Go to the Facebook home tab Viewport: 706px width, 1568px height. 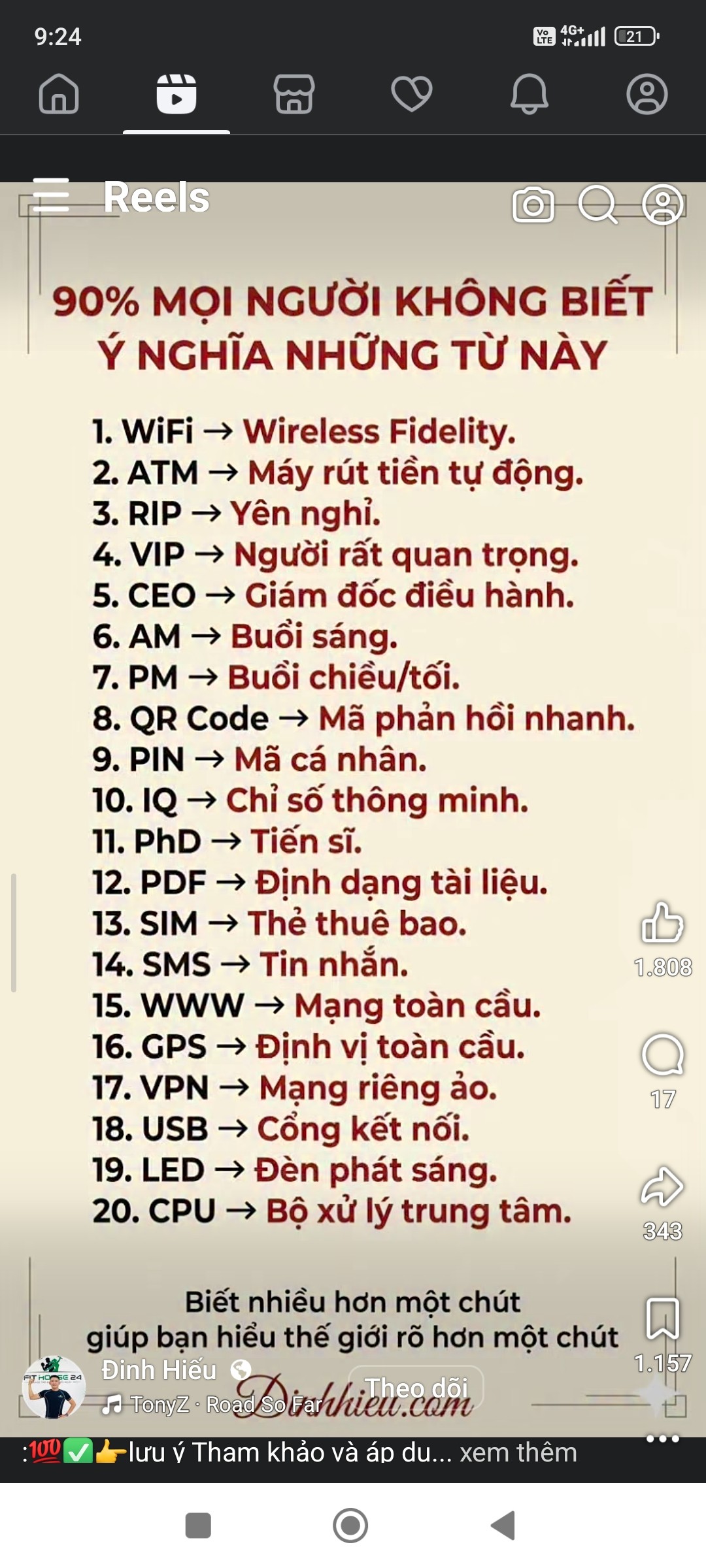59,94
